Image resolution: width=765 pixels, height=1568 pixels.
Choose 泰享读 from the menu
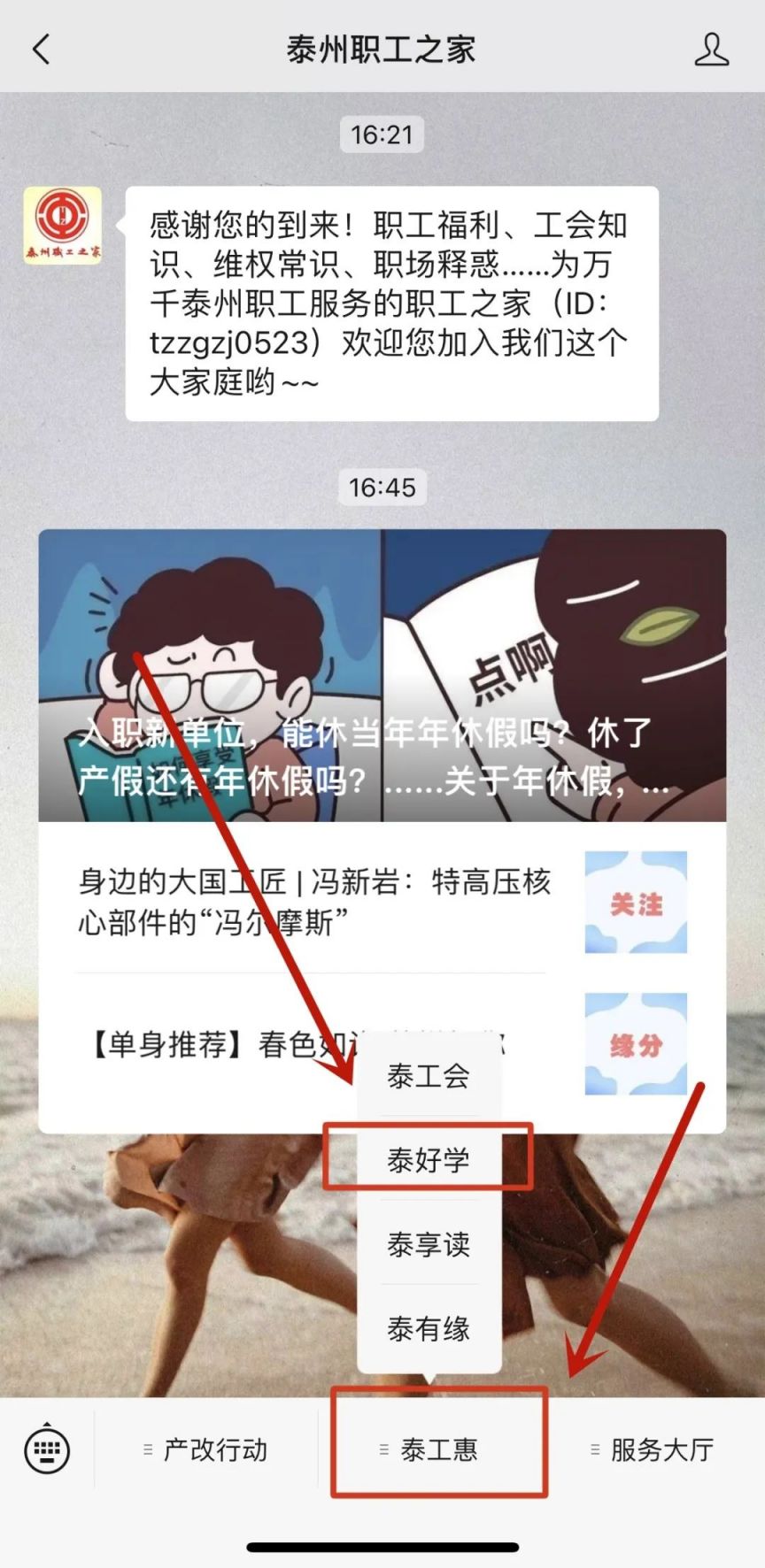click(429, 1244)
